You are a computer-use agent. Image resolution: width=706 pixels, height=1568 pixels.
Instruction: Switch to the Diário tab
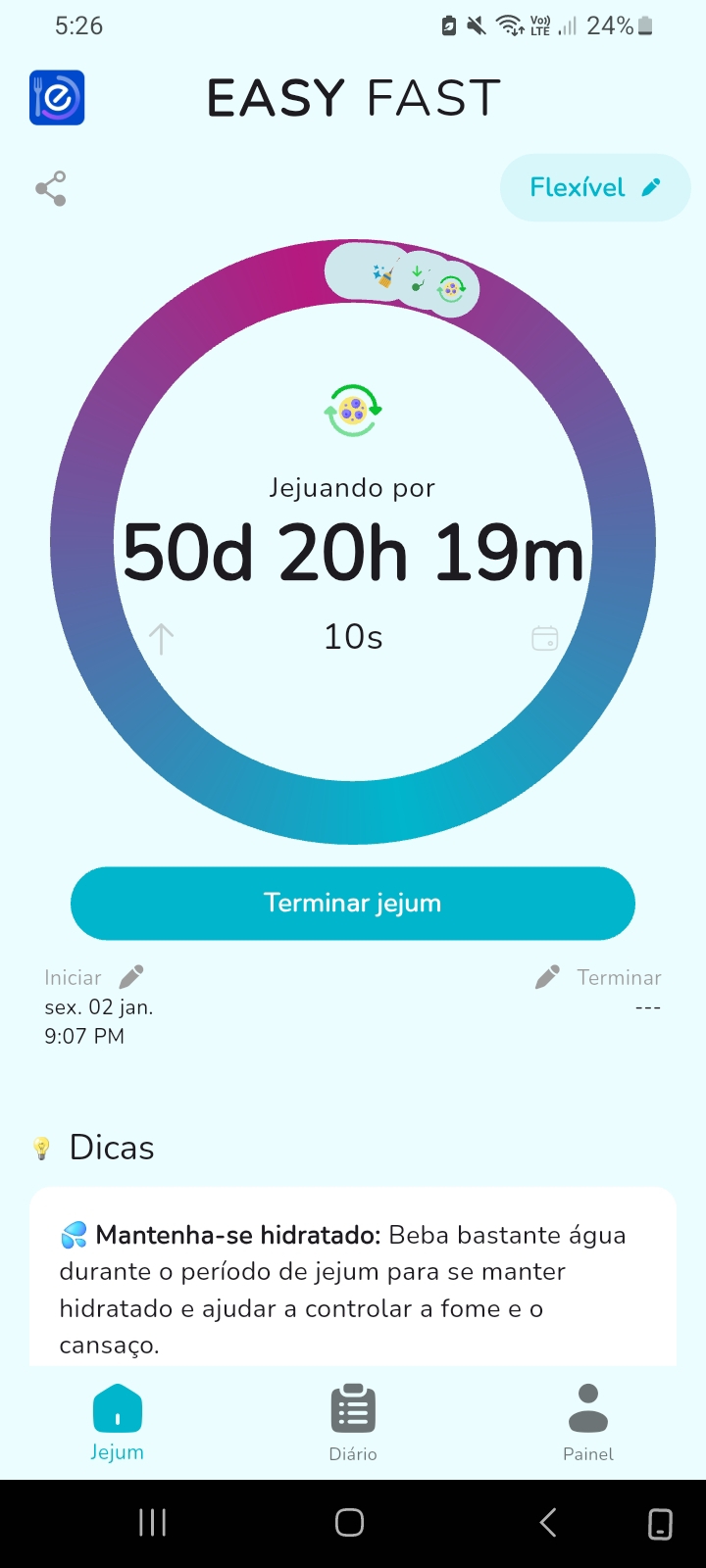353,1423
